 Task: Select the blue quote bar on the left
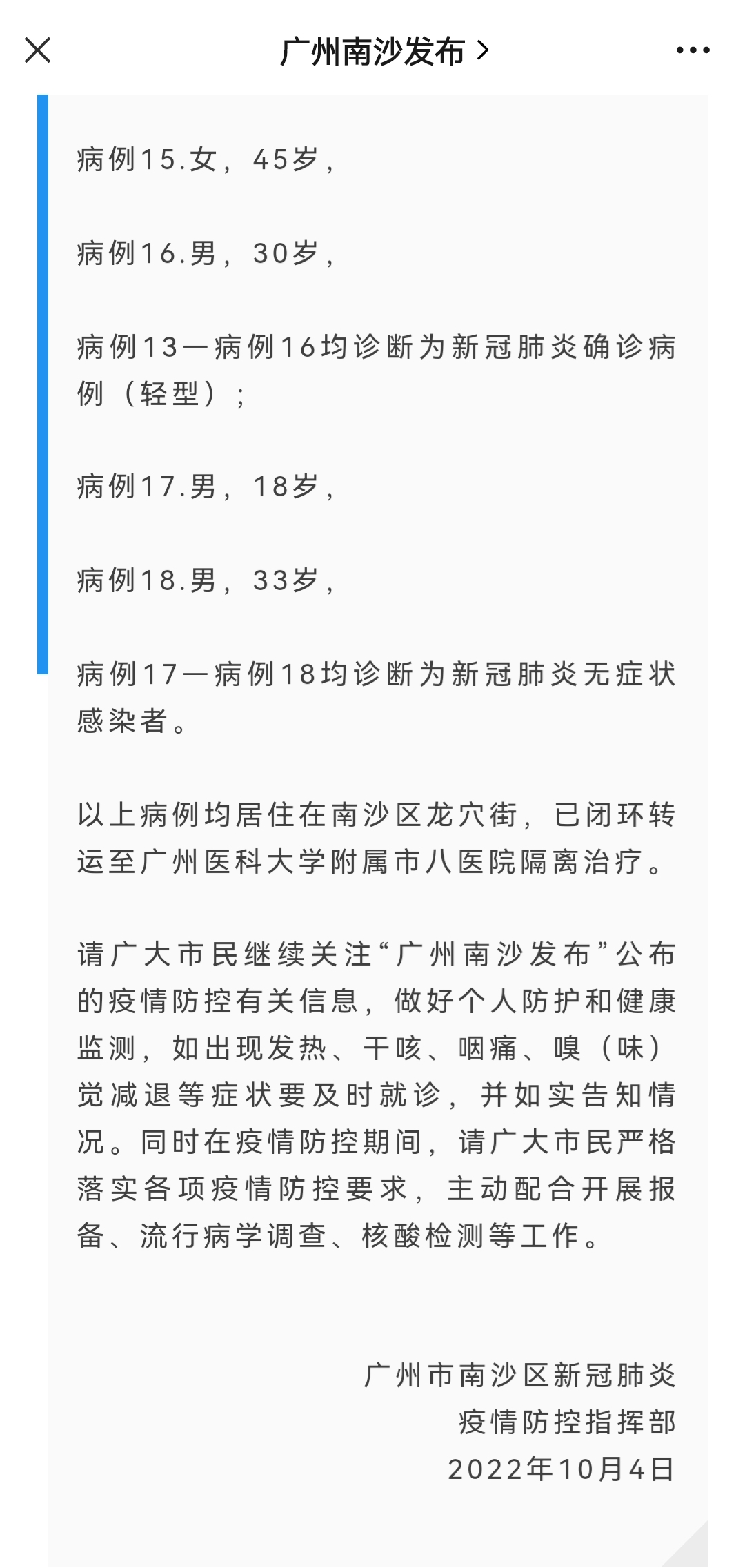(x=43, y=386)
